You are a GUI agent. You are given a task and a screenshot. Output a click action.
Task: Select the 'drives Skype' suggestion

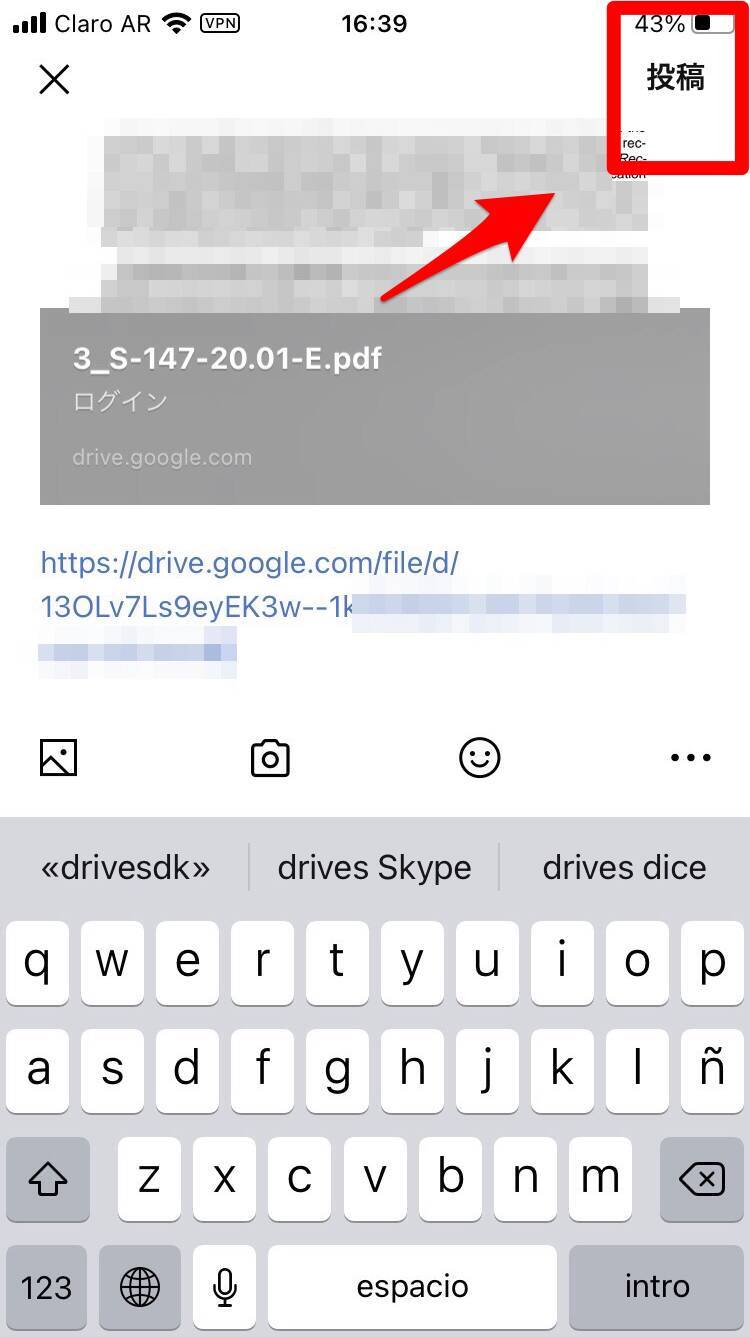(374, 867)
